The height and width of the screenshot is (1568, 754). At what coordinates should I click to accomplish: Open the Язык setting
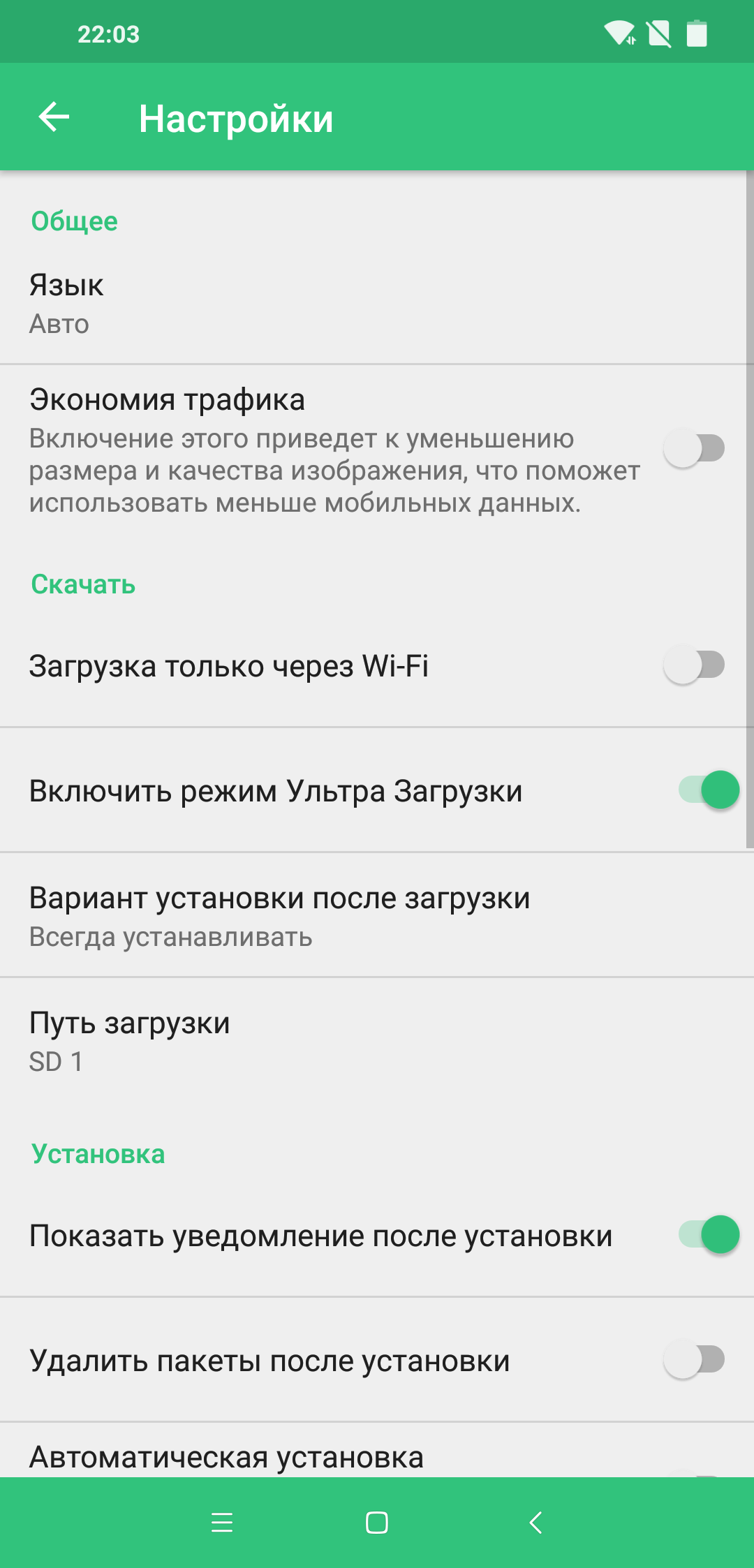[377, 304]
